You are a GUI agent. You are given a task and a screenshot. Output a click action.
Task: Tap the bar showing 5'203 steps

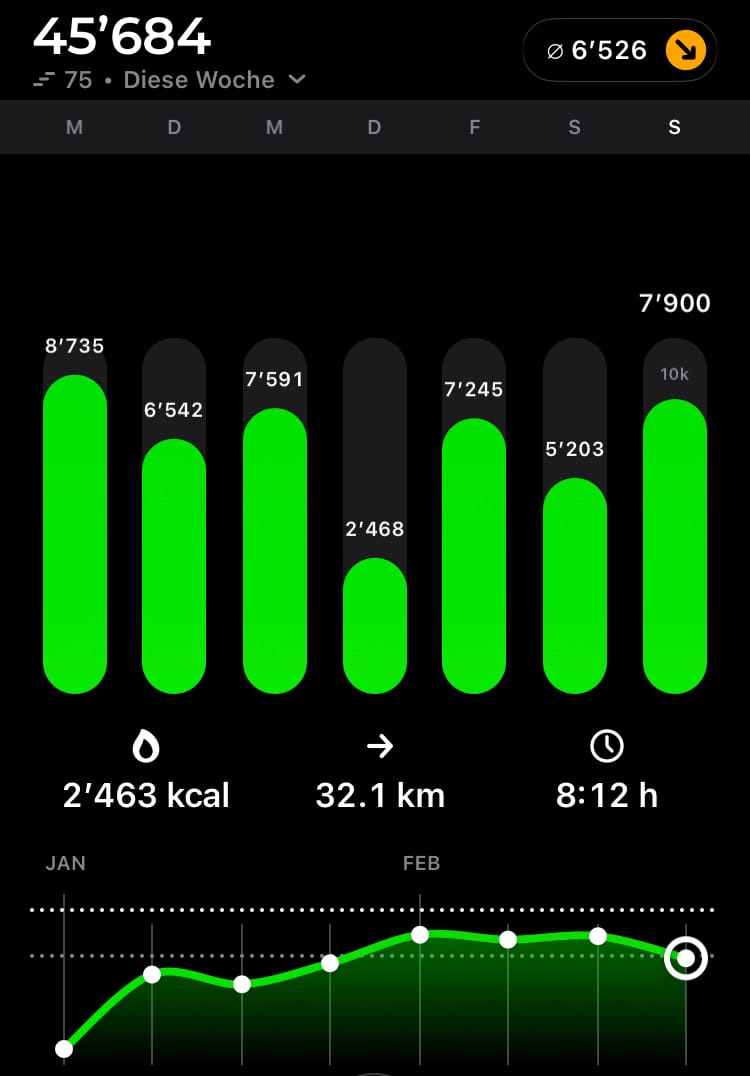pyautogui.click(x=575, y=585)
